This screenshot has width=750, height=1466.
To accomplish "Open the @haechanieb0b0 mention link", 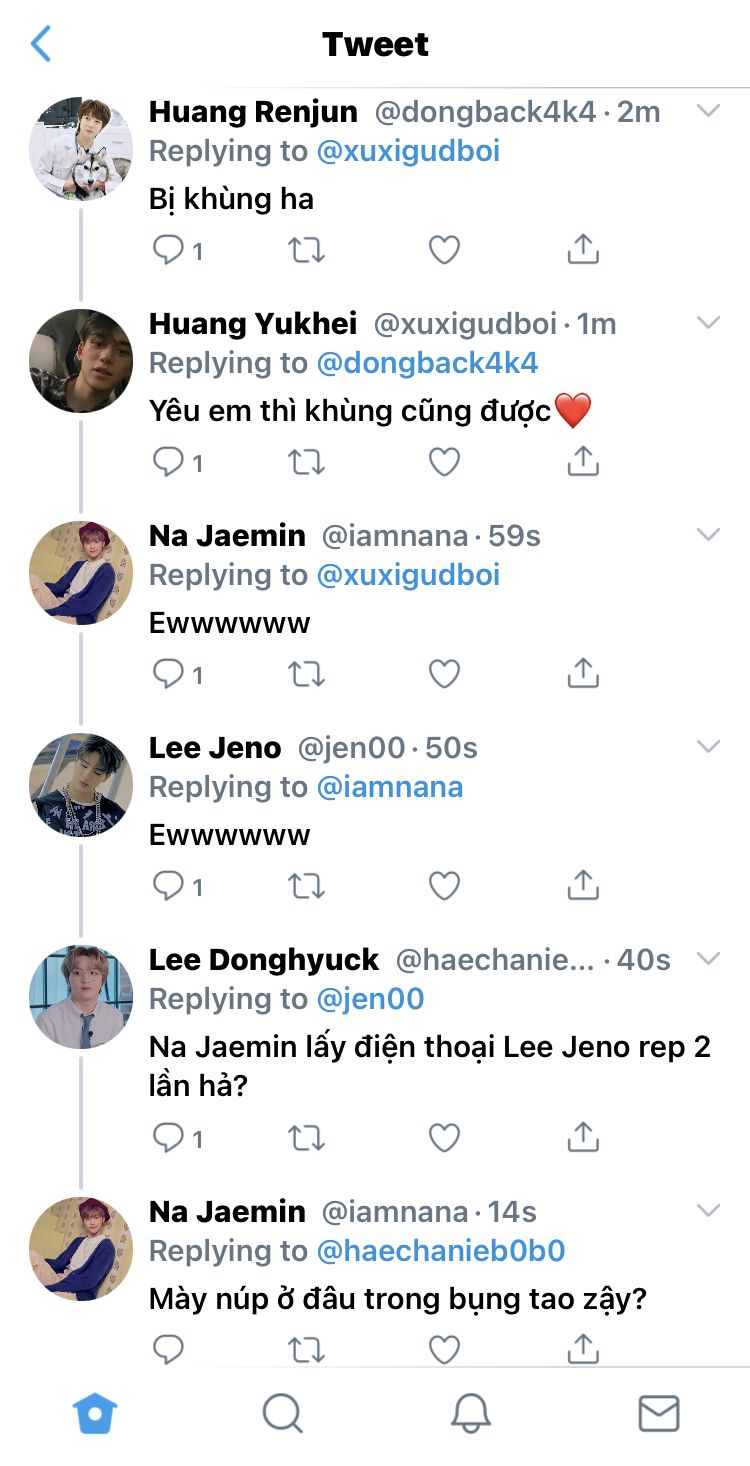I will tap(441, 1251).
